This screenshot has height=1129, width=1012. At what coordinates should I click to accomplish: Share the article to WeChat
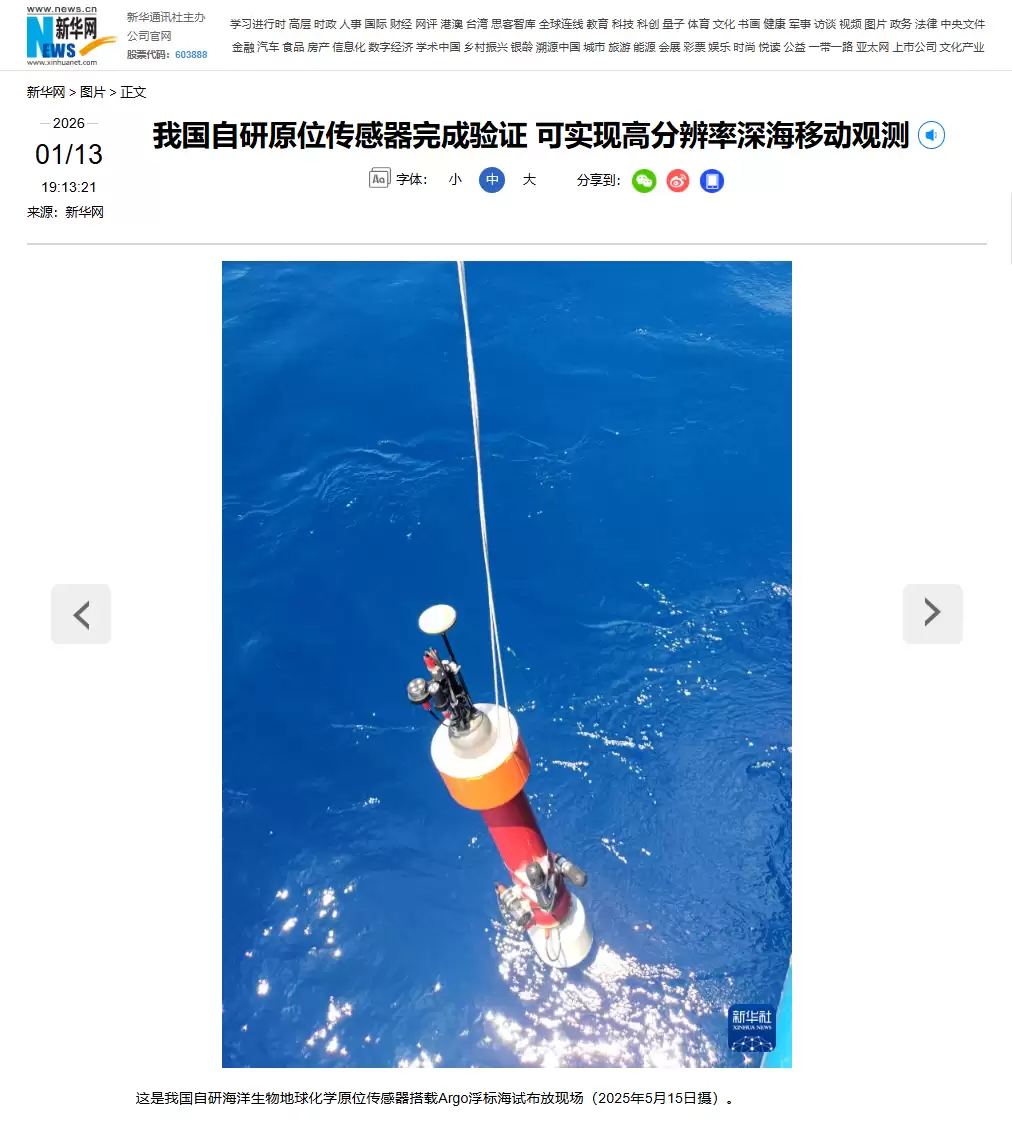tap(644, 181)
